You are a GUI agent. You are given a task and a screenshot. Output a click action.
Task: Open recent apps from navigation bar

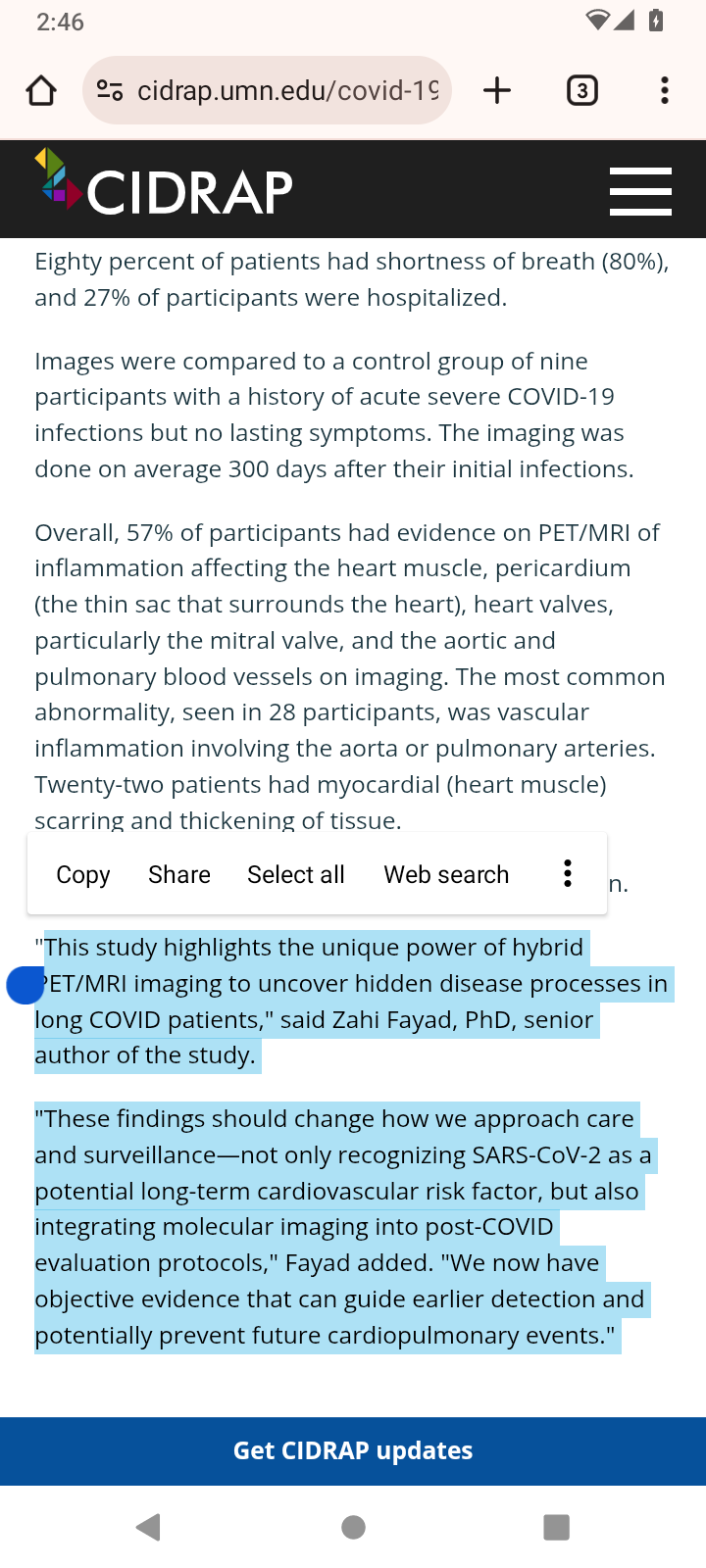(556, 1527)
